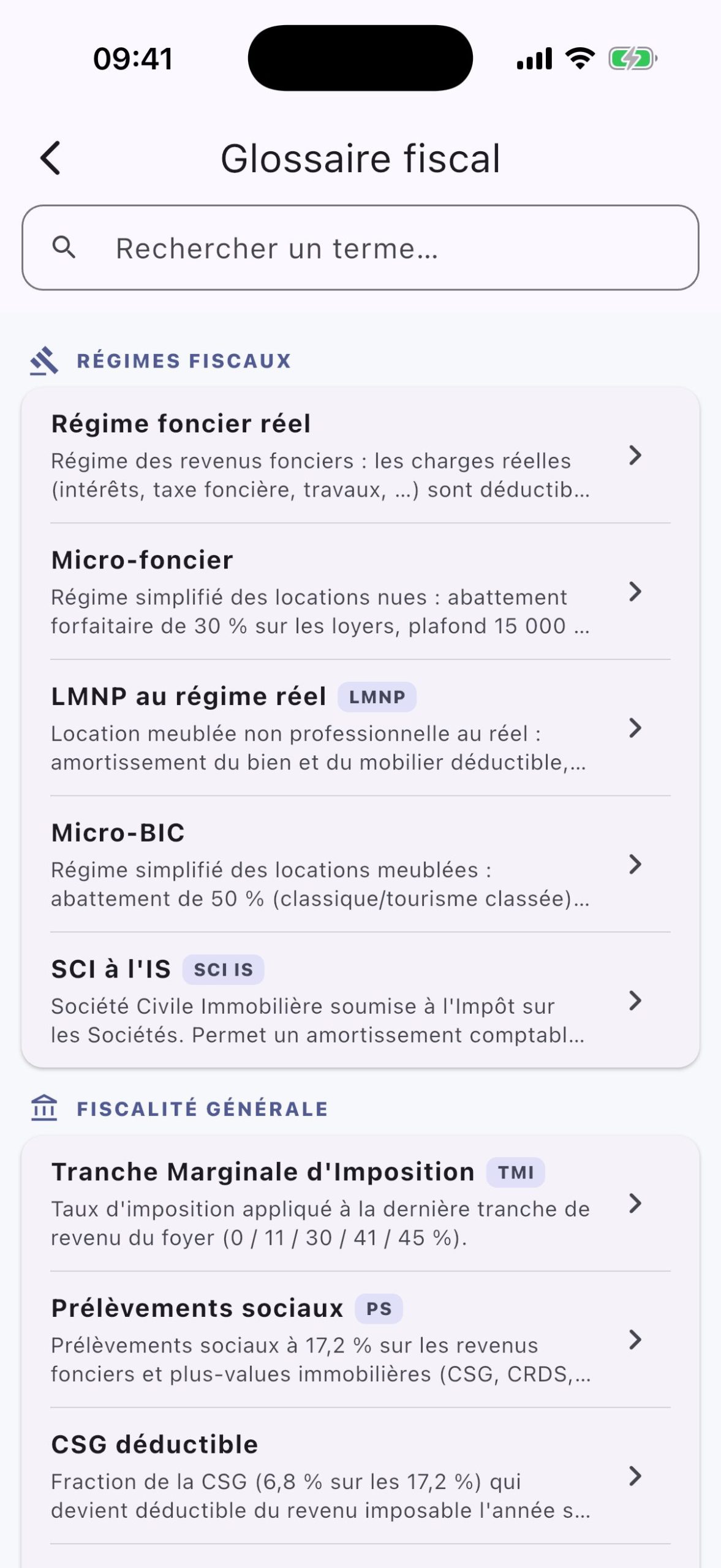This screenshot has width=721, height=1568.
Task: Tap the gavel icon beside Régimes fiscaux
Action: coord(44,360)
